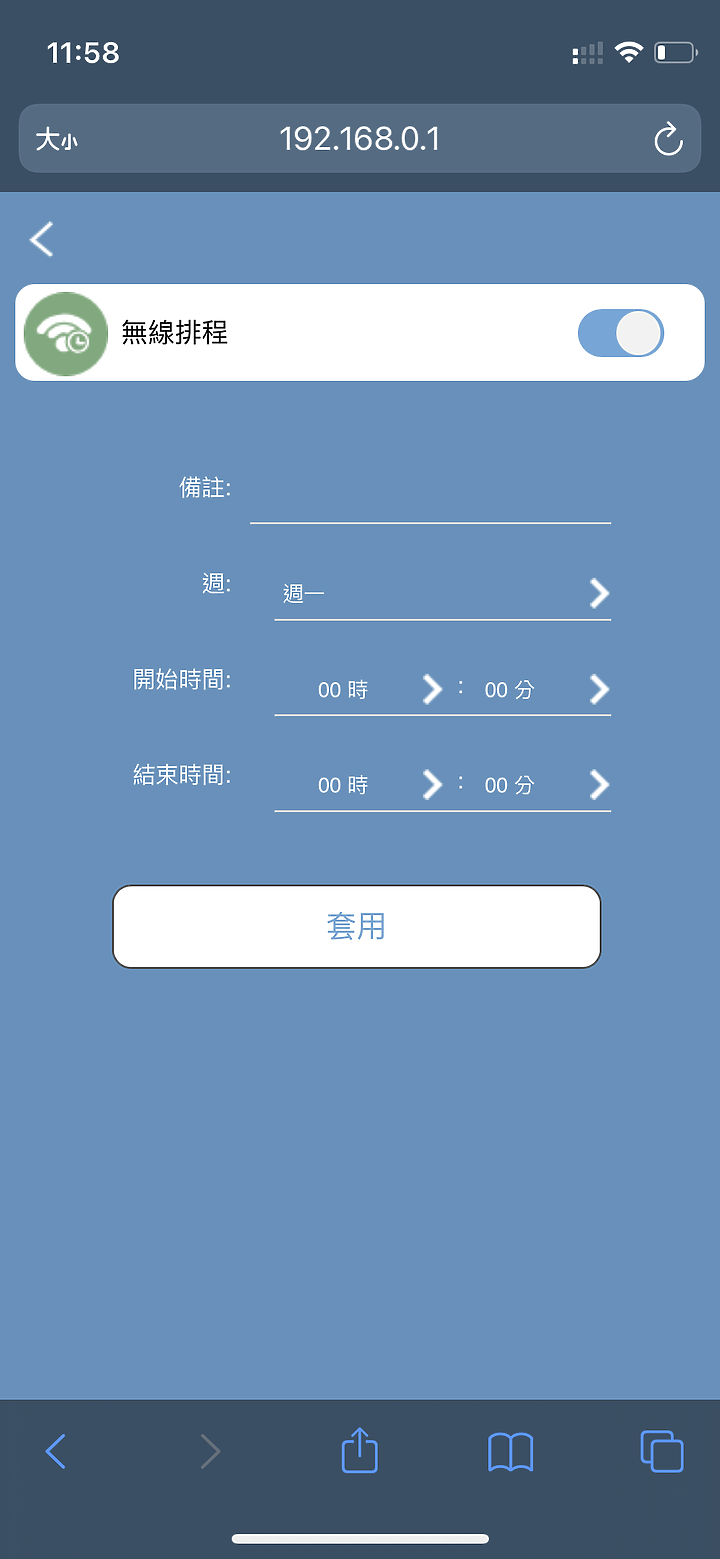Expand the end time hour picker
720x1559 pixels.
(431, 785)
